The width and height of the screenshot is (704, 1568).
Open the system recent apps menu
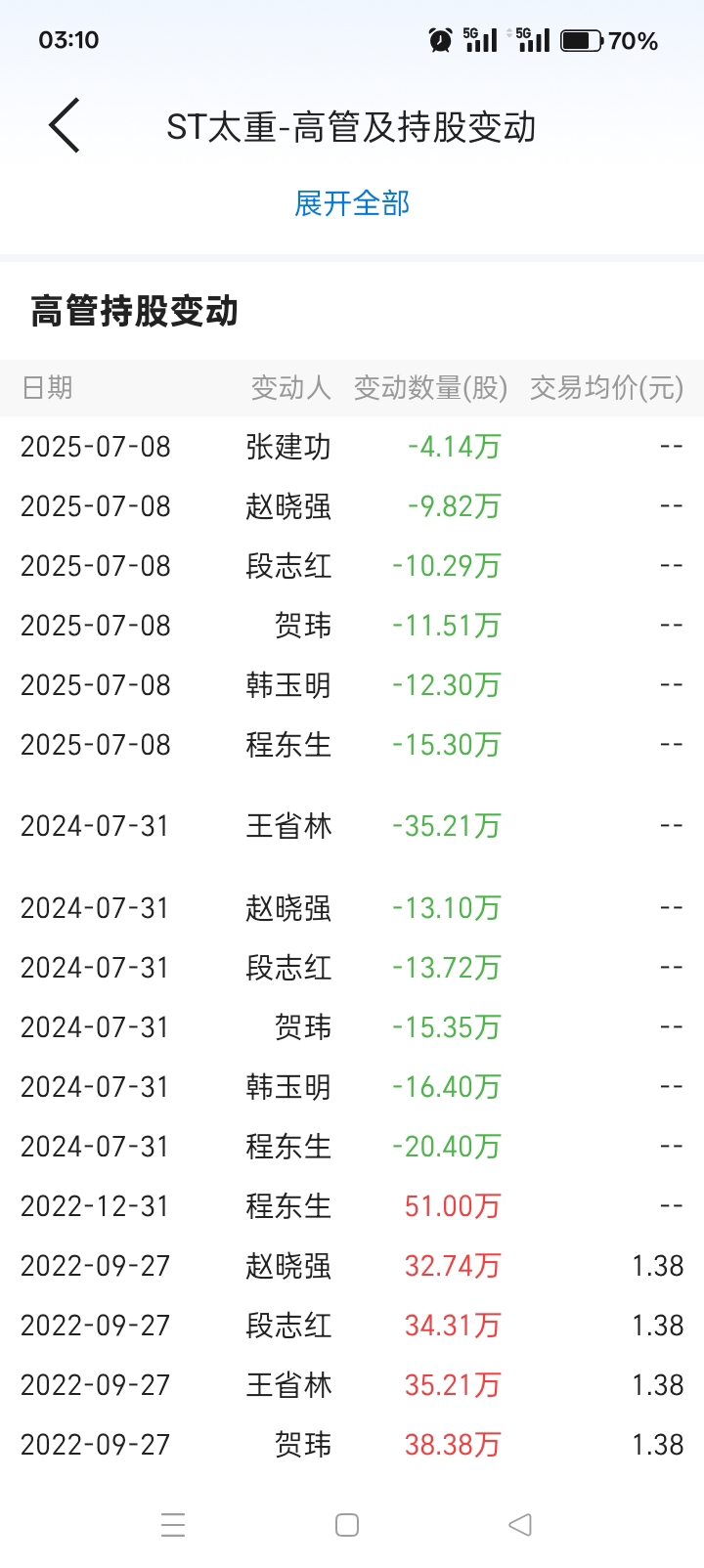173,1525
